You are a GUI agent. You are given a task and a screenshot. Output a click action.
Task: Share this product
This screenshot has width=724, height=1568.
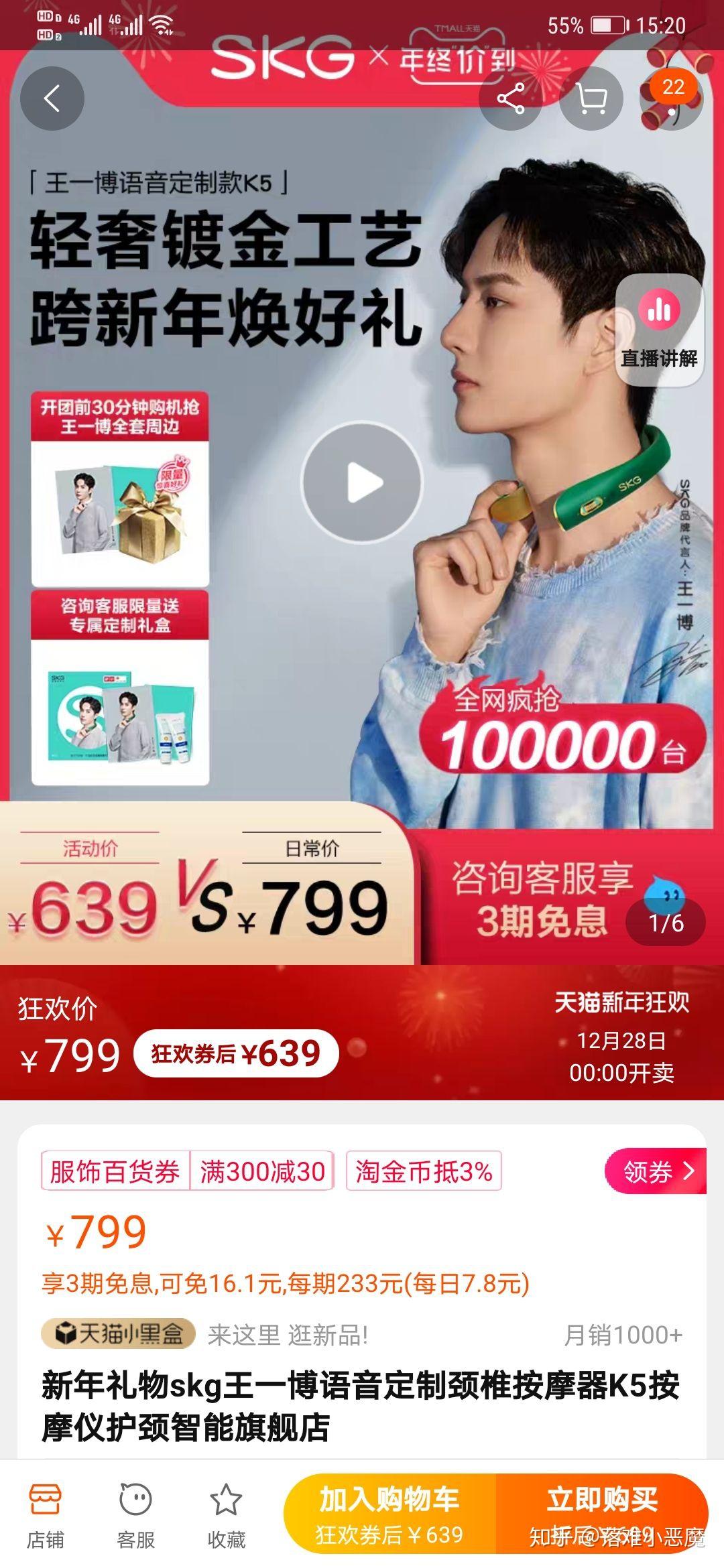tap(511, 99)
